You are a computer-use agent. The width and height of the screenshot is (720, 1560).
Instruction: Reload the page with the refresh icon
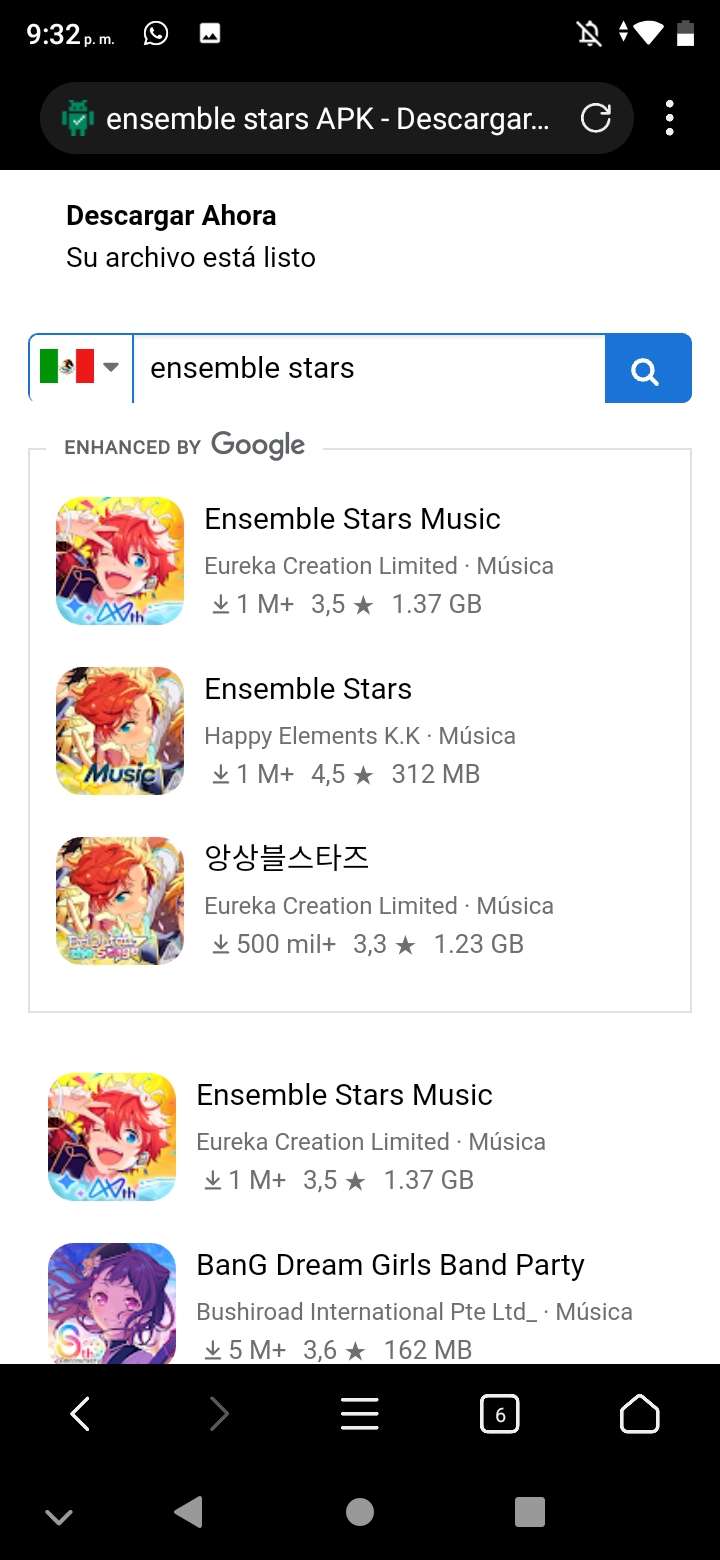click(x=596, y=119)
